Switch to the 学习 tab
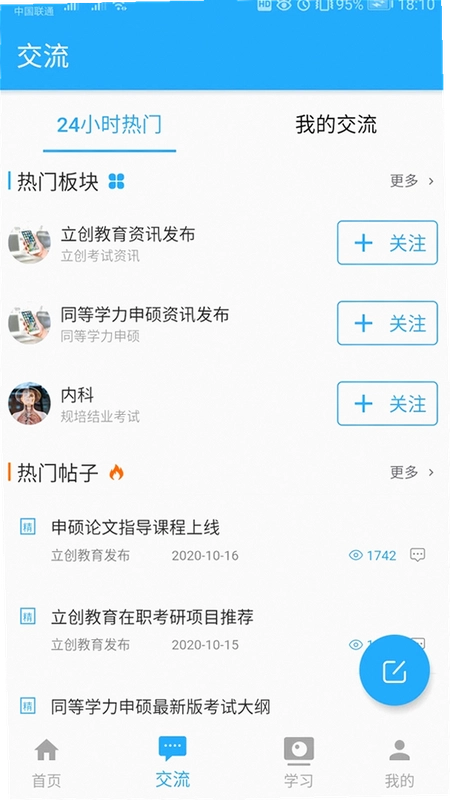Image resolution: width=450 pixels, height=800 pixels. pyautogui.click(x=298, y=764)
